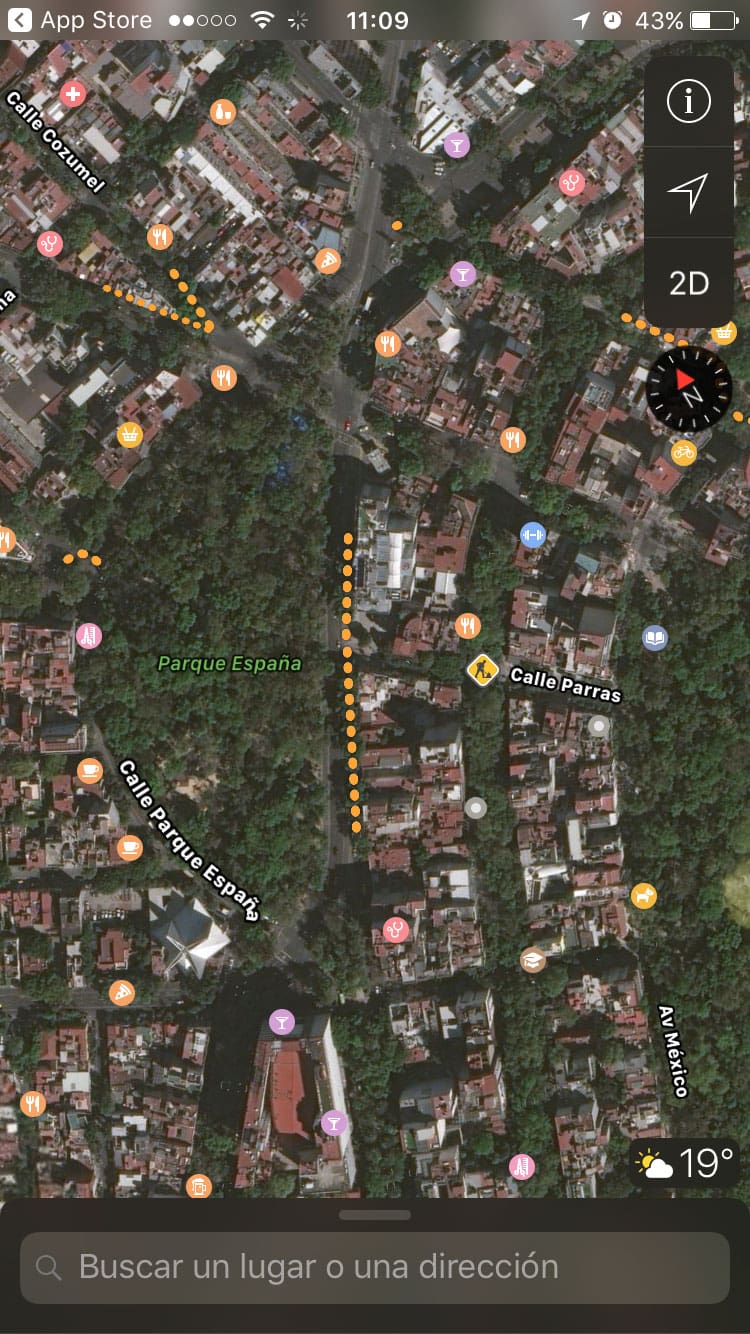Open the gym dumbbell map marker
The height and width of the screenshot is (1334, 750).
tap(533, 535)
